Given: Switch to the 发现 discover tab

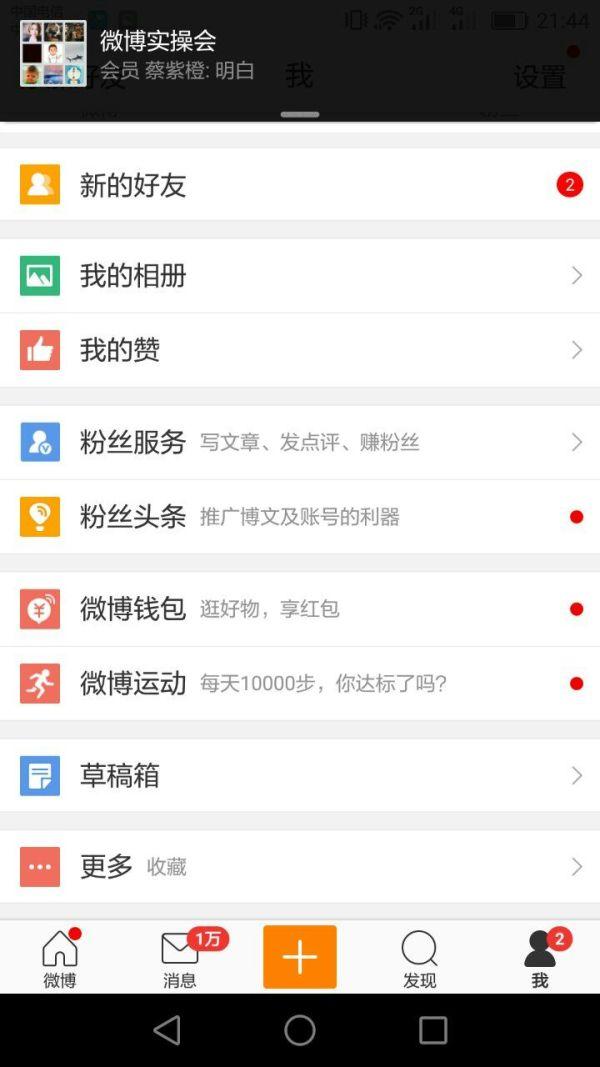Looking at the screenshot, I should click(420, 958).
